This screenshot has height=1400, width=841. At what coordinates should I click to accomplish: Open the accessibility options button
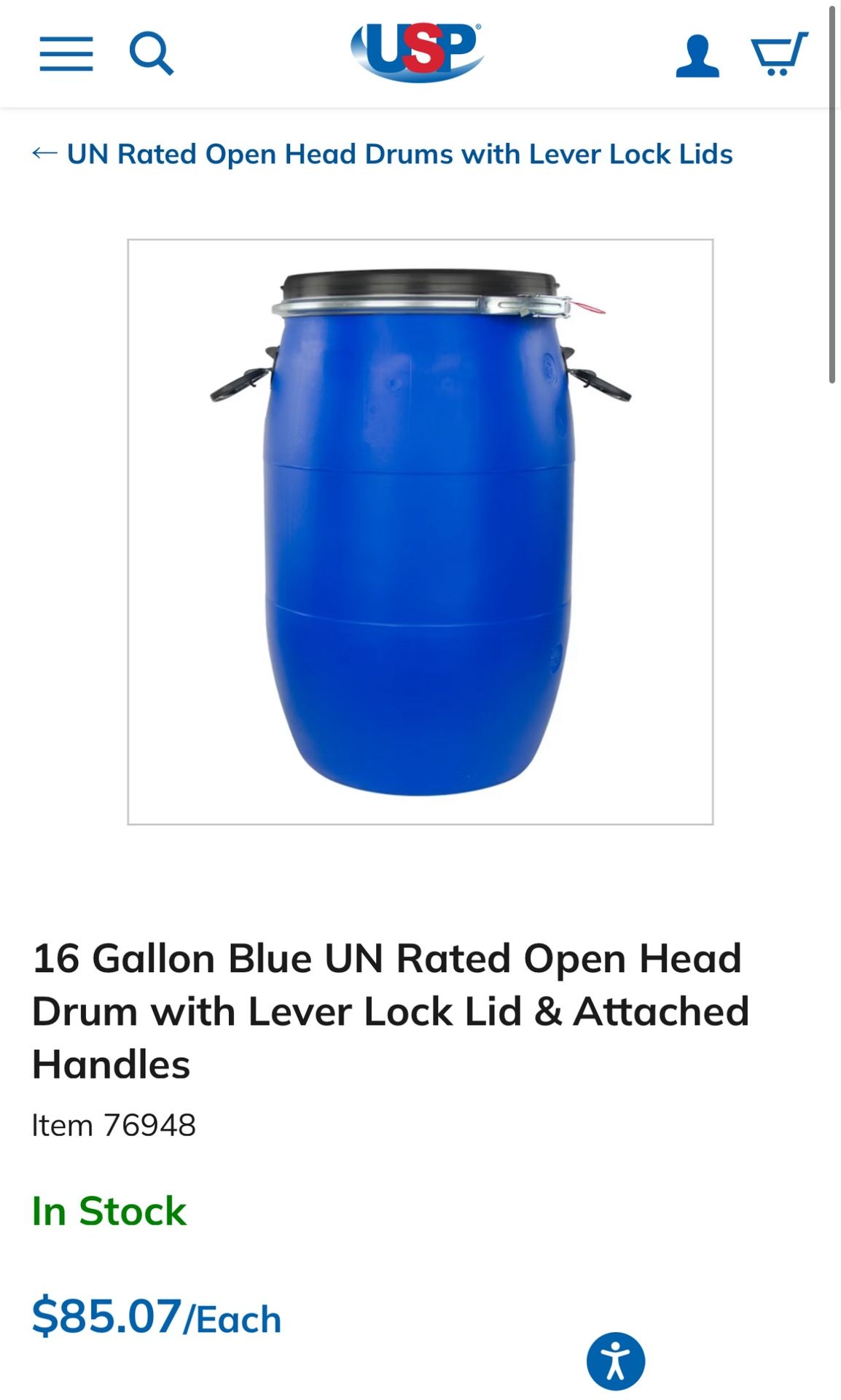(616, 1361)
